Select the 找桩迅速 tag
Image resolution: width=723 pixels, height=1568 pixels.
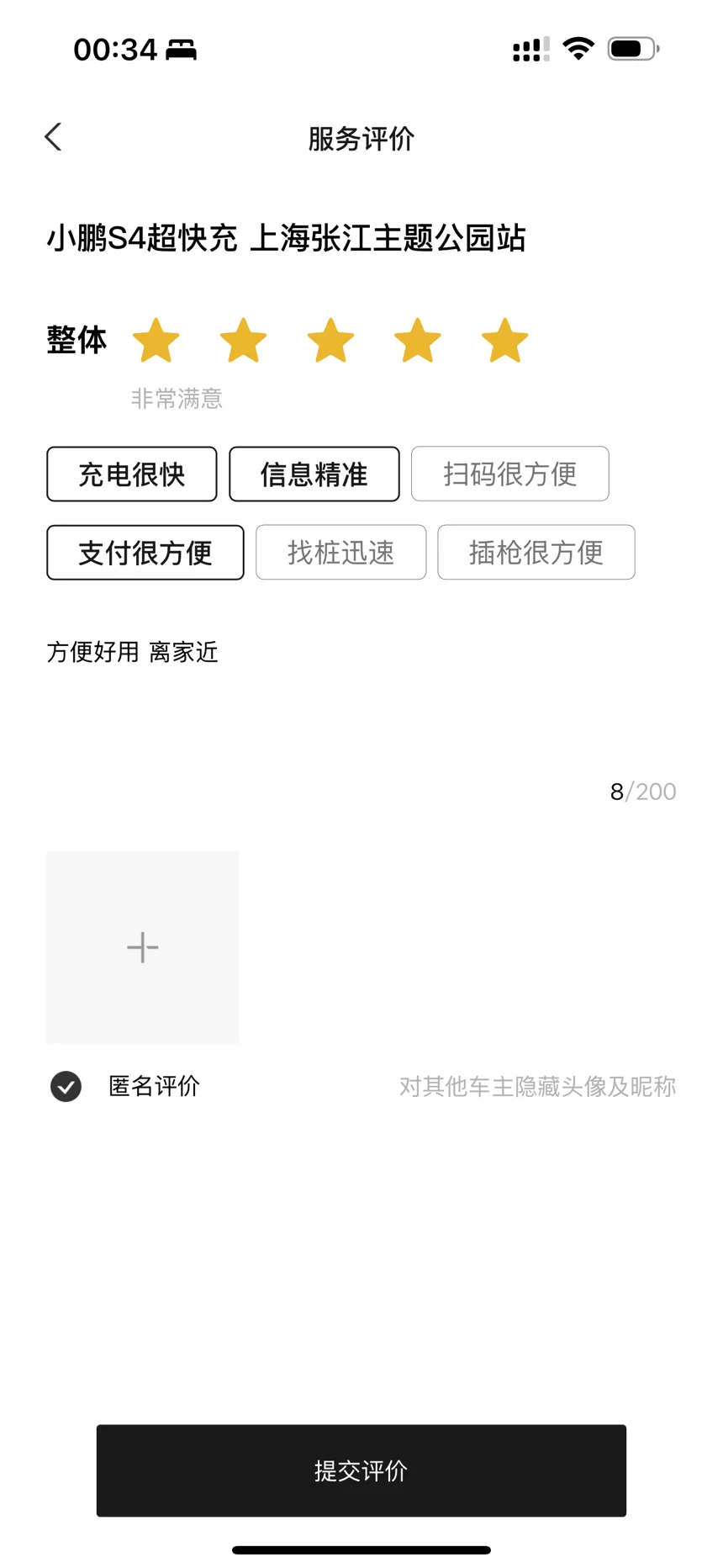[341, 553]
